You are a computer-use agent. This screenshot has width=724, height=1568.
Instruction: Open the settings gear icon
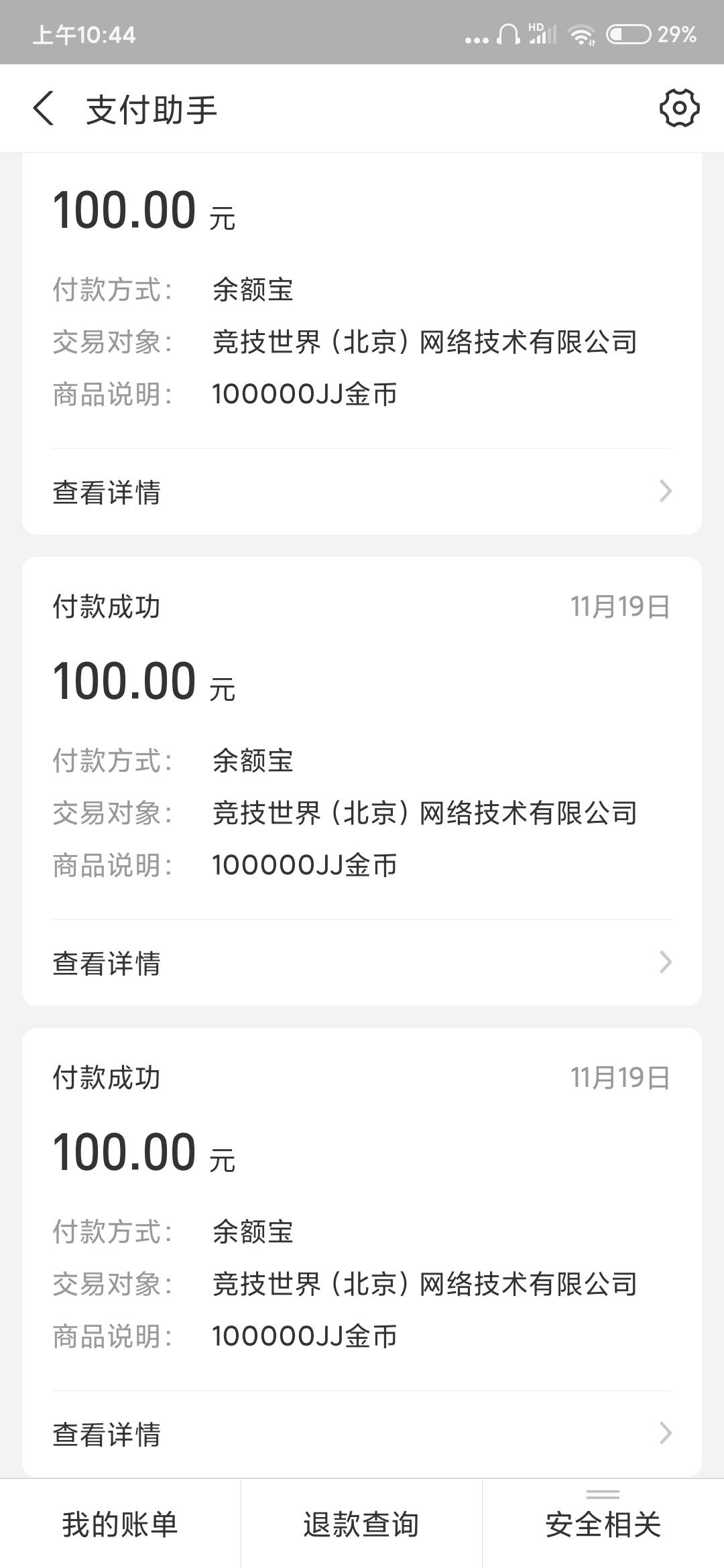pyautogui.click(x=679, y=109)
